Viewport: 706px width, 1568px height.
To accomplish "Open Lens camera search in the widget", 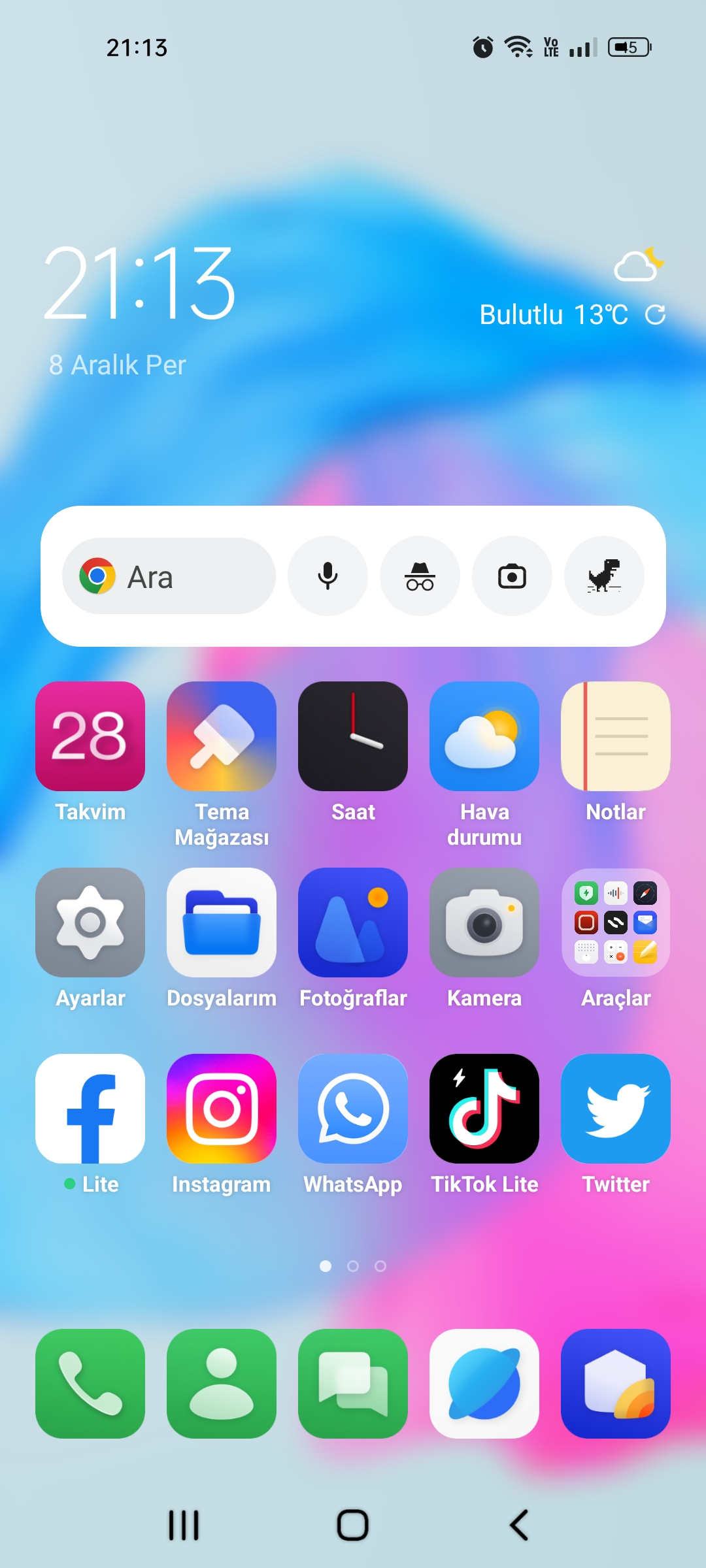I will tap(512, 576).
